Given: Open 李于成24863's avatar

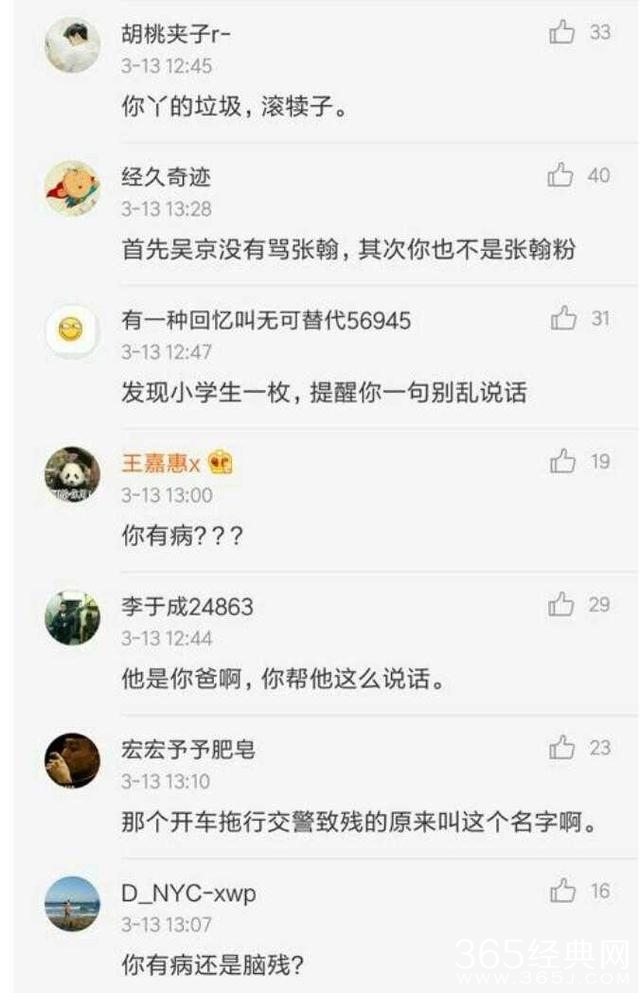Looking at the screenshot, I should point(72,618).
